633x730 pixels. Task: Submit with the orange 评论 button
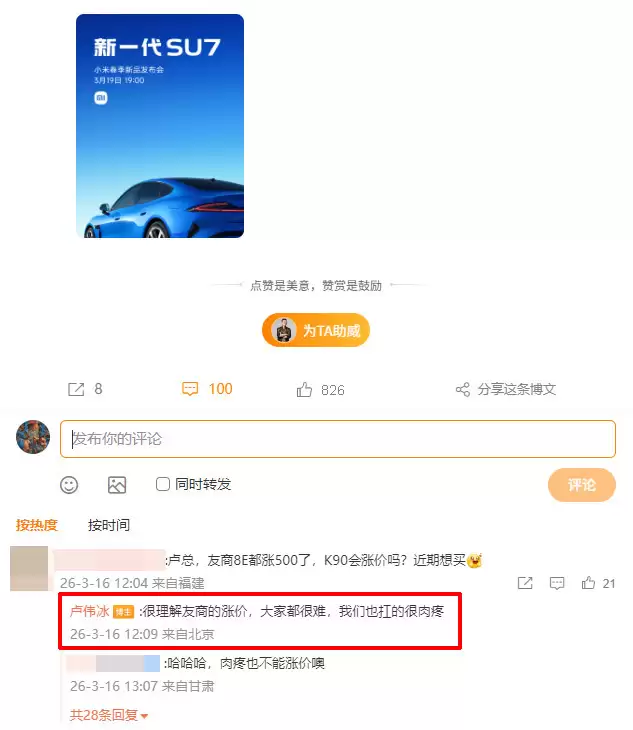click(581, 485)
